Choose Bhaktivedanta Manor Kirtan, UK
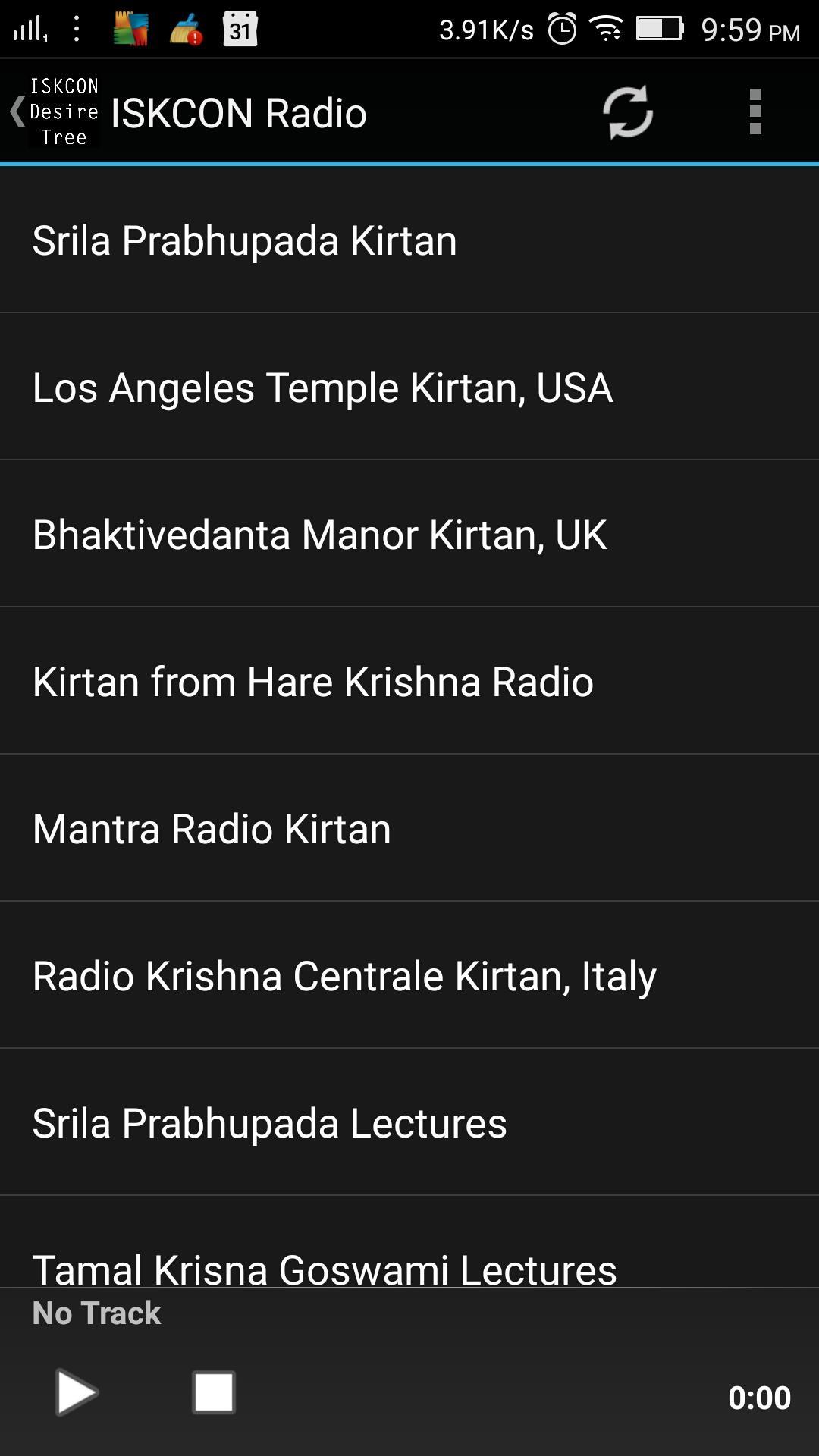The height and width of the screenshot is (1456, 819). 409,534
